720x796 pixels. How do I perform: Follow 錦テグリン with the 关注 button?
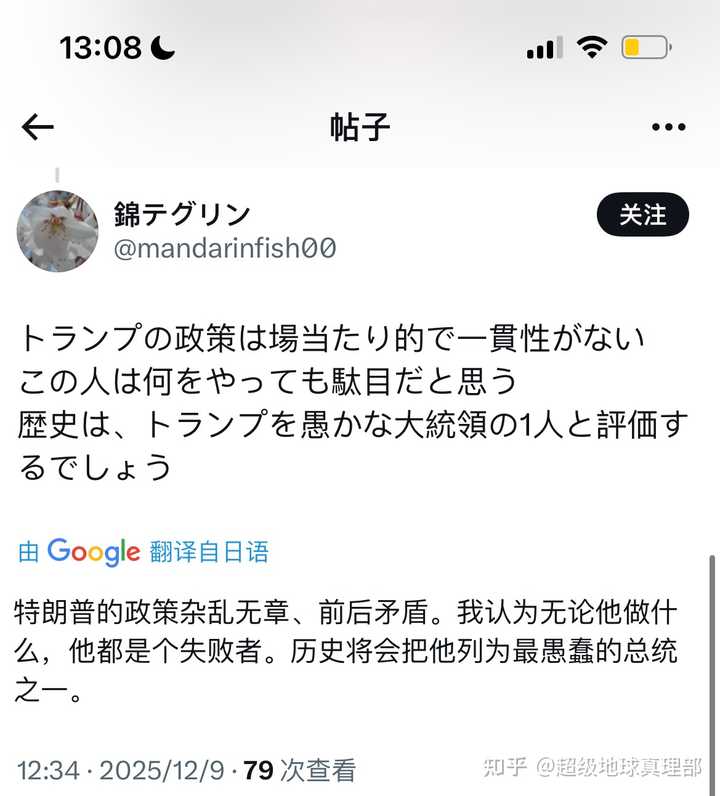coord(642,215)
